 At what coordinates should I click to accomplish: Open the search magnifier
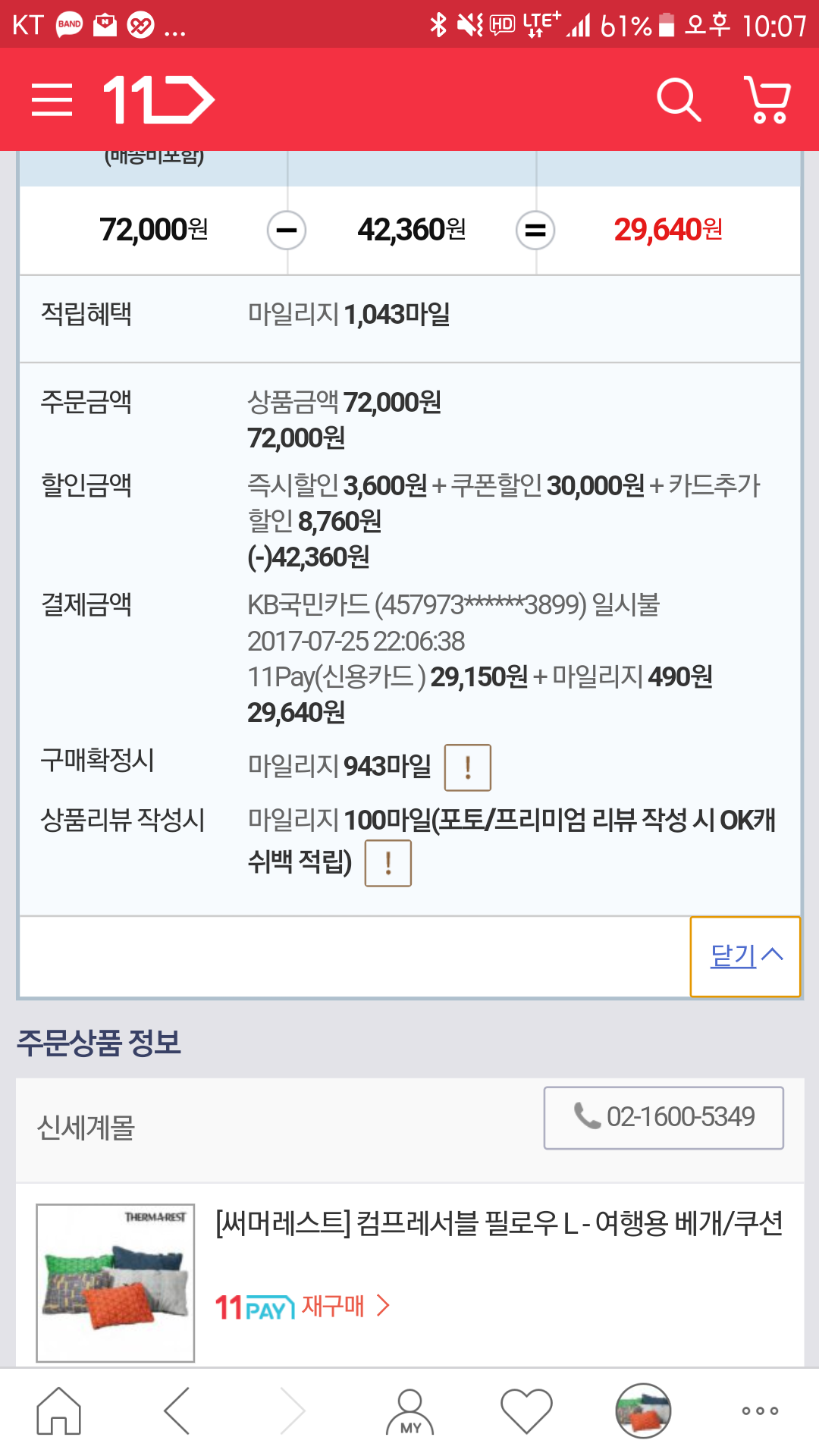click(678, 99)
